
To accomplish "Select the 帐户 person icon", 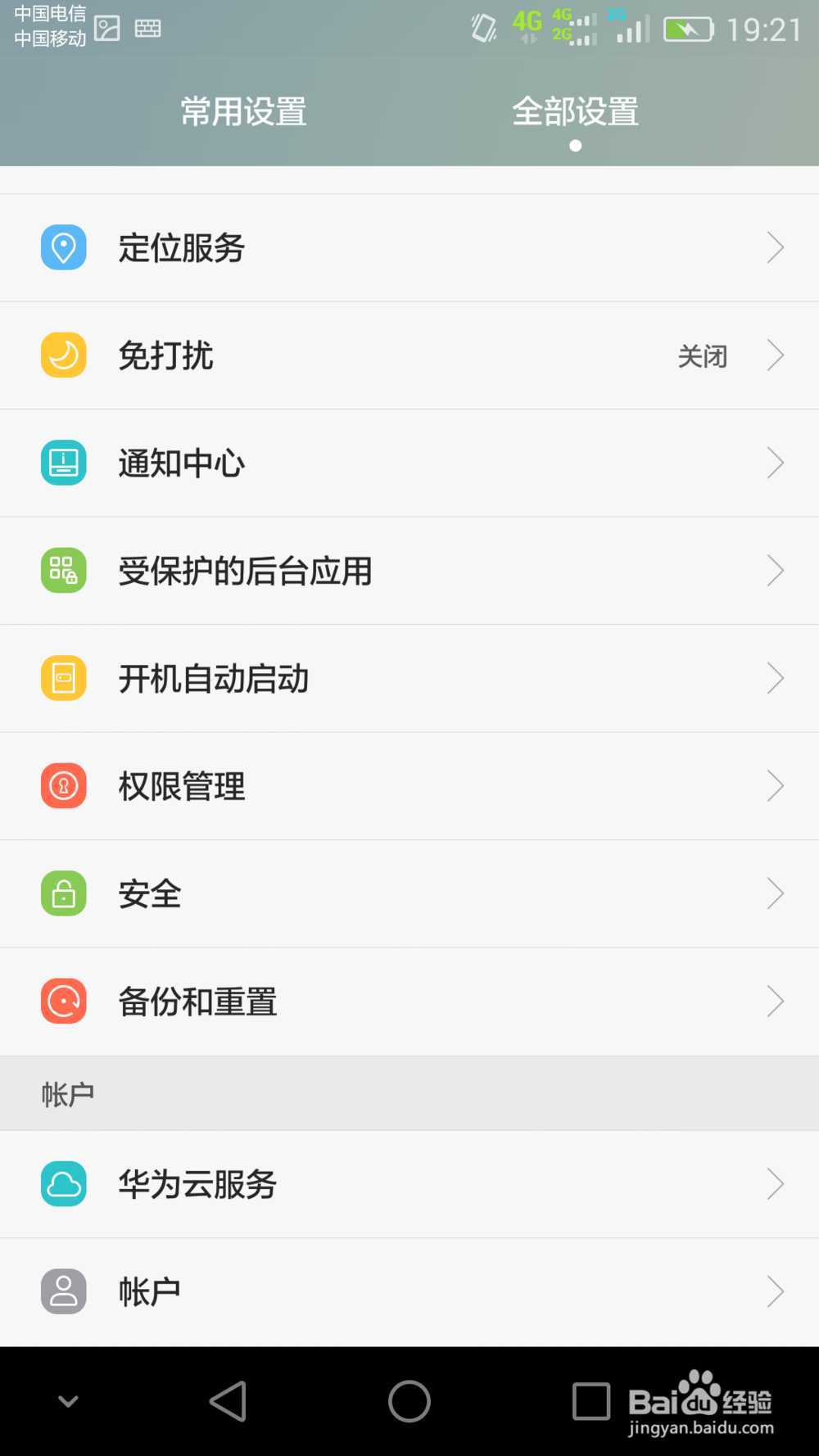I will [x=63, y=1291].
